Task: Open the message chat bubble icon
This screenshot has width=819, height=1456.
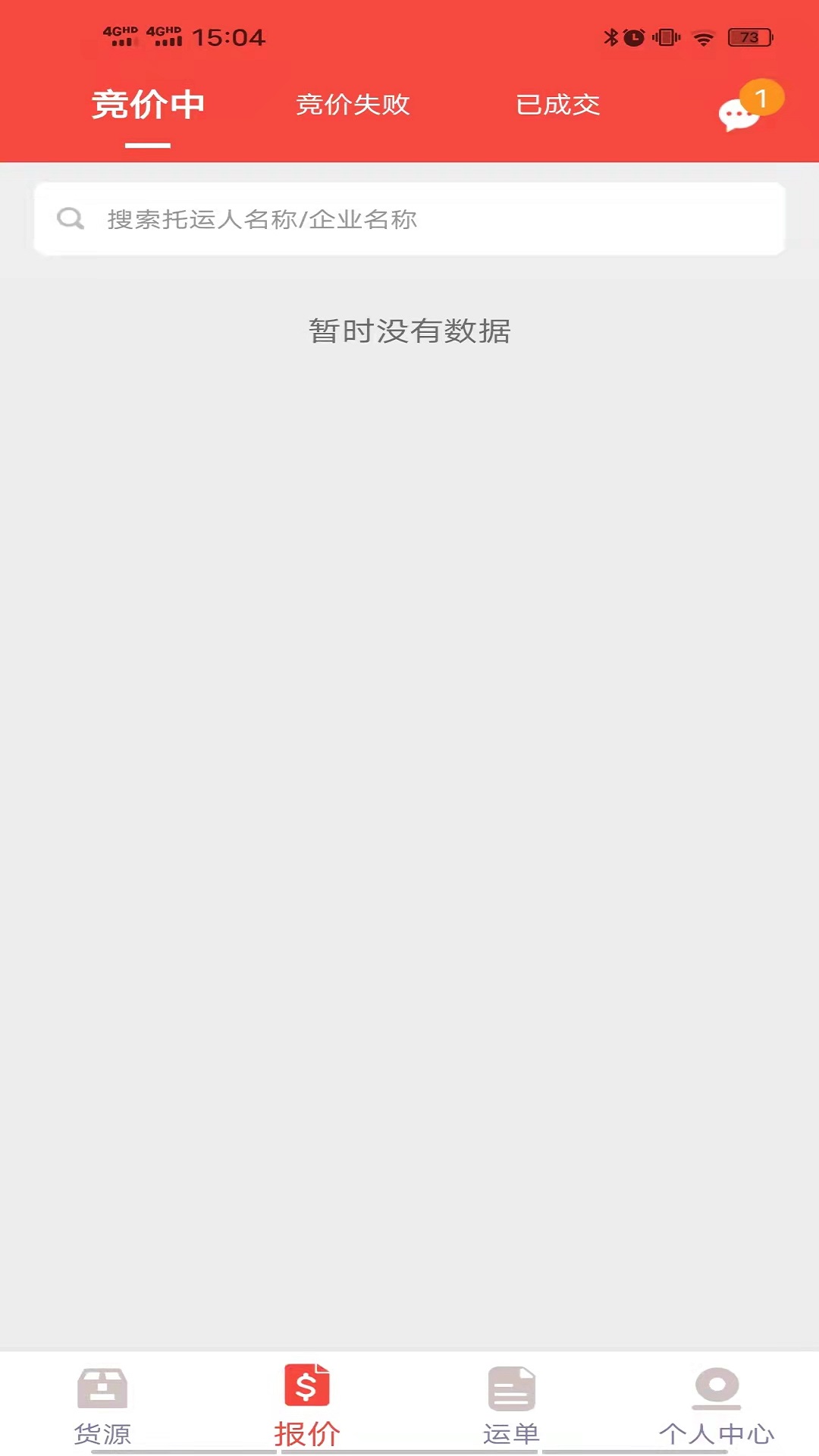Action: pyautogui.click(x=735, y=115)
